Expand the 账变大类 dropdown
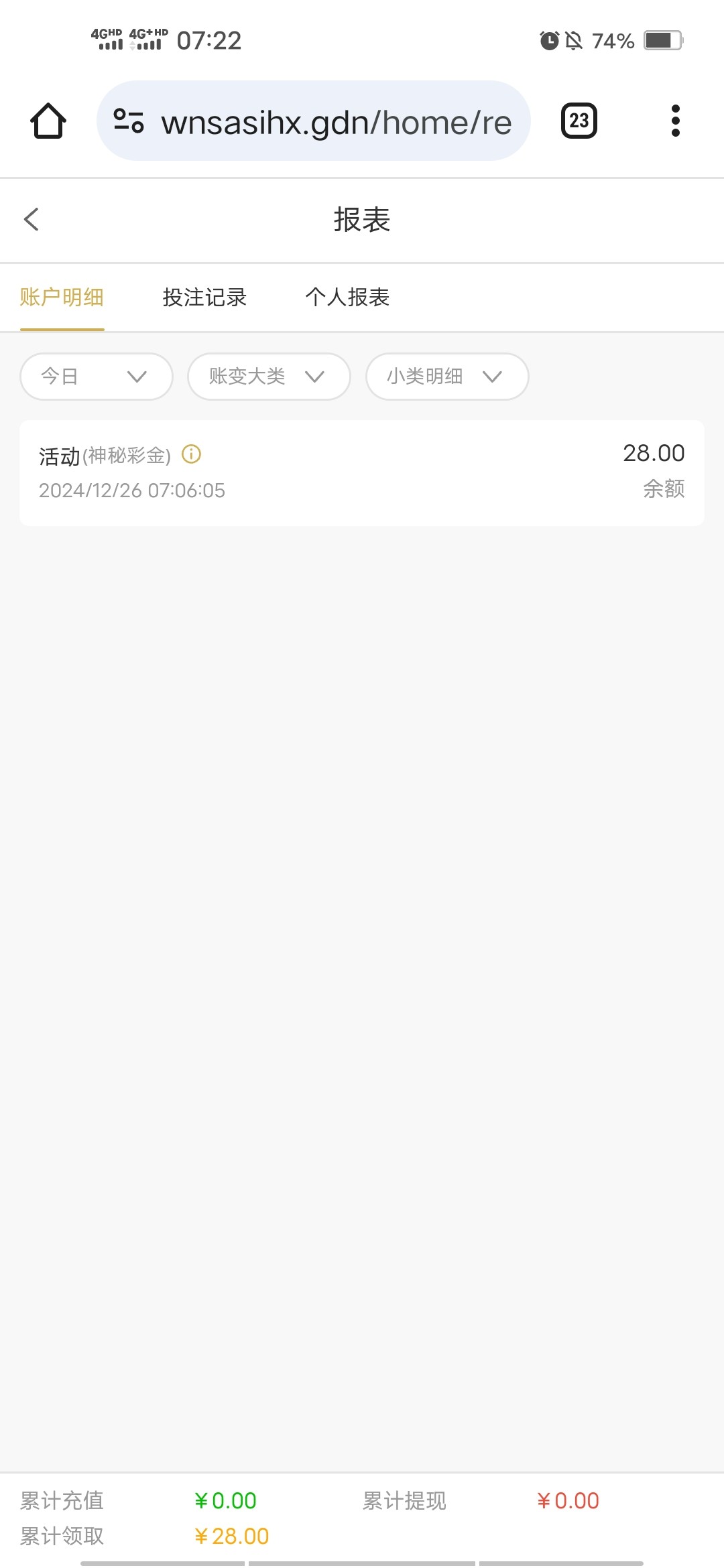Viewport: 724px width, 1568px height. 269,377
